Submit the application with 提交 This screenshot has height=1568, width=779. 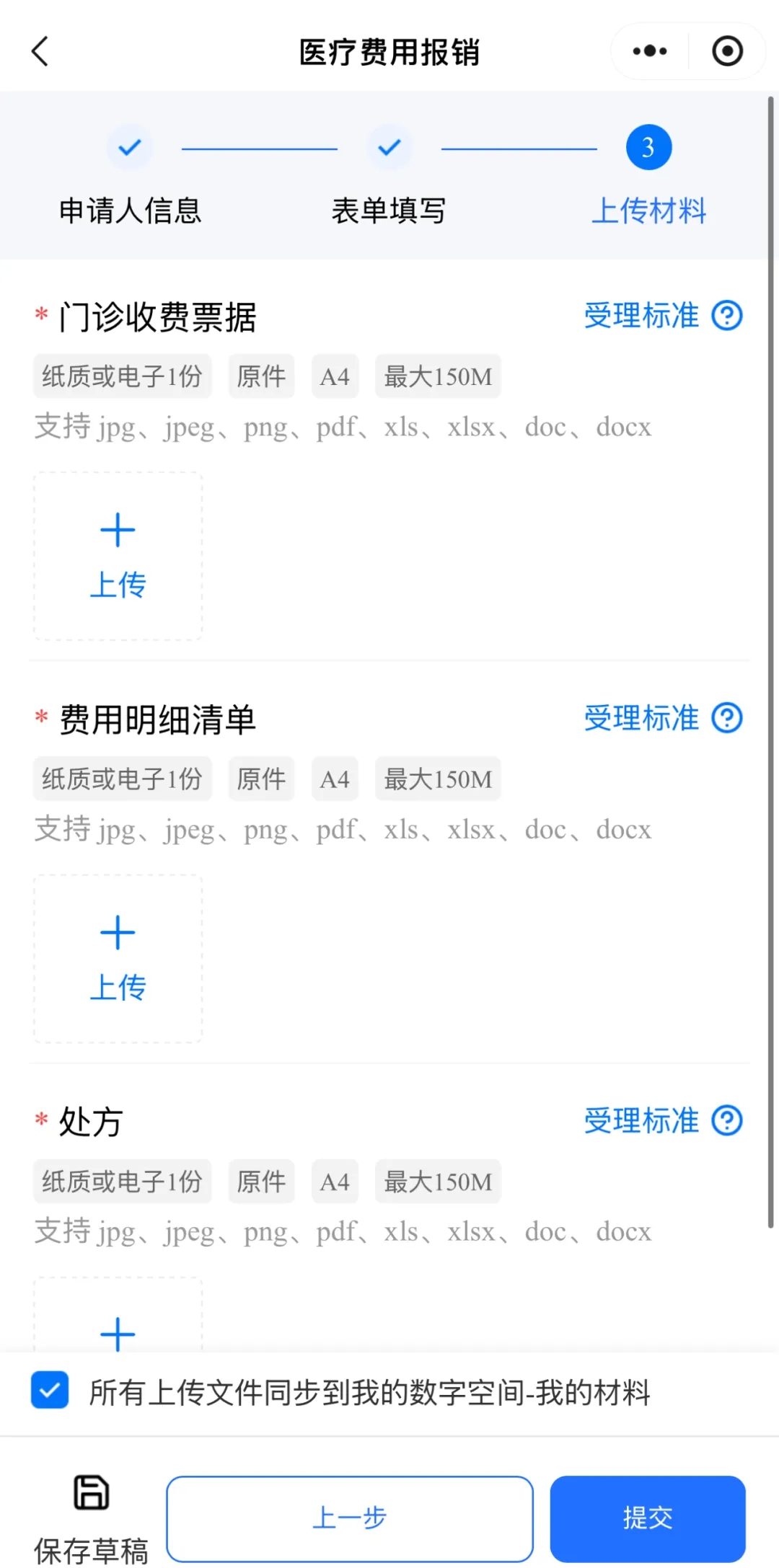pos(648,1518)
